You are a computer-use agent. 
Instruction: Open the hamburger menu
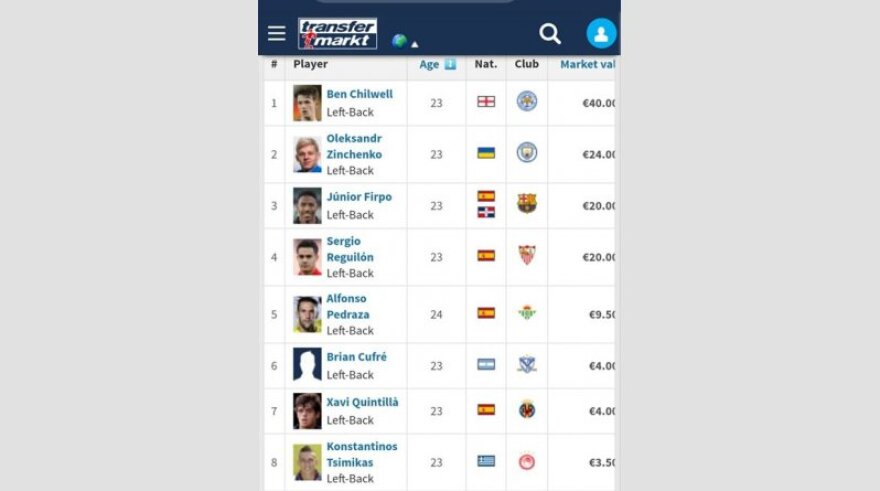pos(277,34)
